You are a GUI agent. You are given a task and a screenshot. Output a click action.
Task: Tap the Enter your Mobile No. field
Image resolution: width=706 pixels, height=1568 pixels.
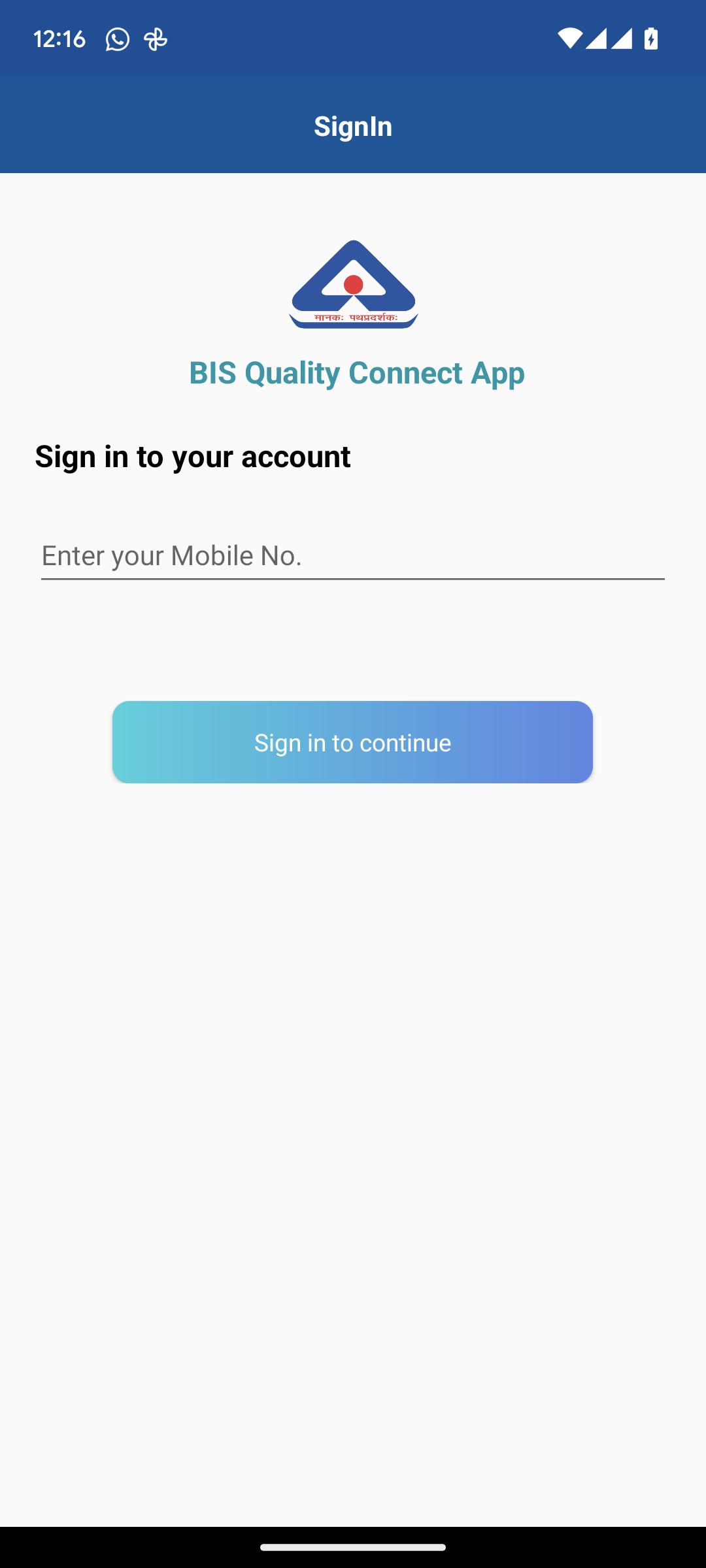pos(353,556)
